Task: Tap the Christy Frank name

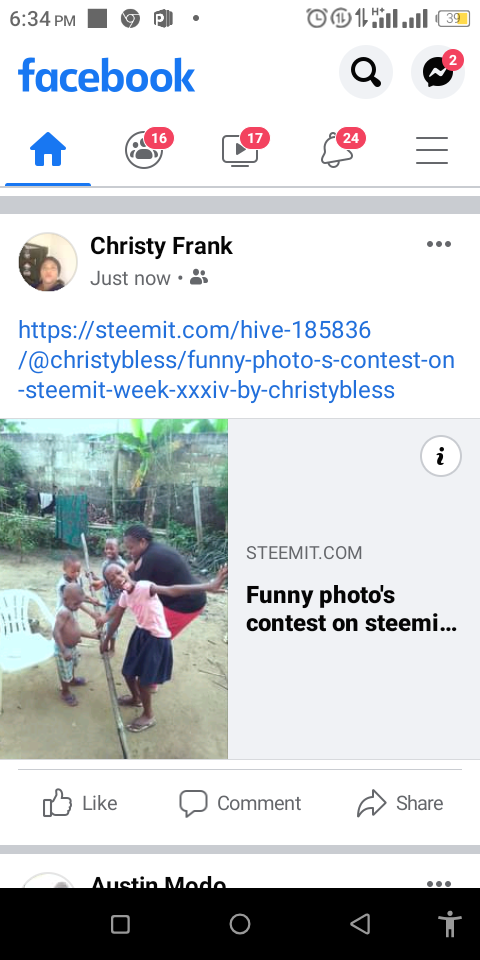Action: (x=161, y=246)
